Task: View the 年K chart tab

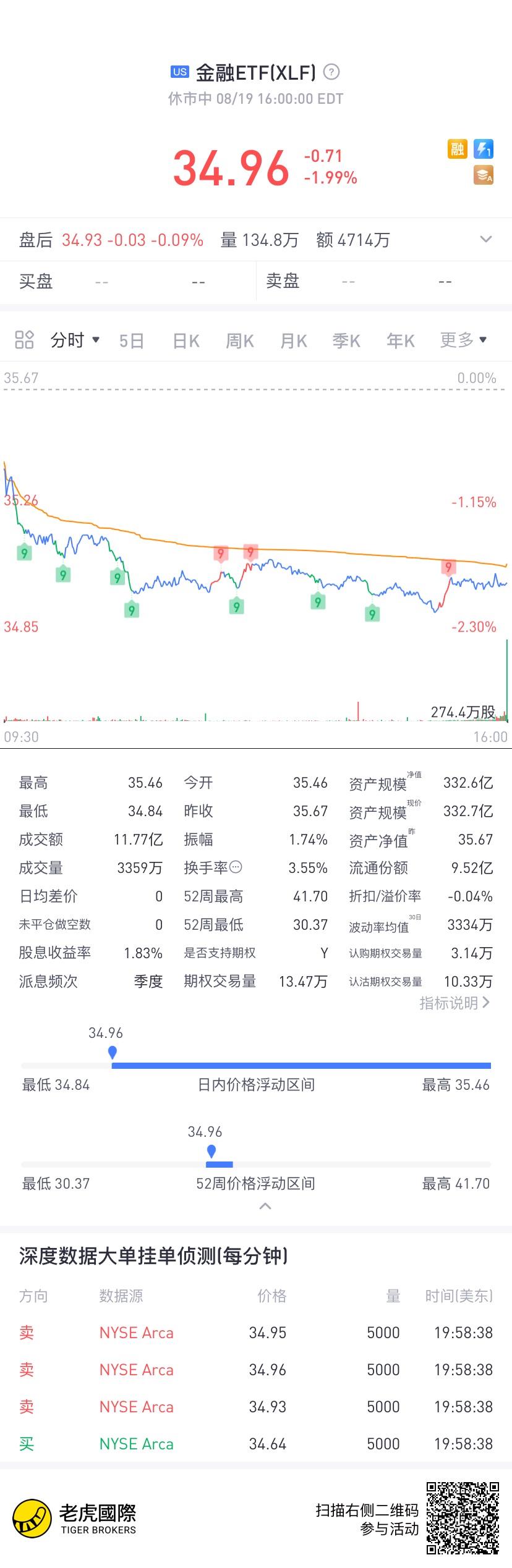Action: coord(400,340)
